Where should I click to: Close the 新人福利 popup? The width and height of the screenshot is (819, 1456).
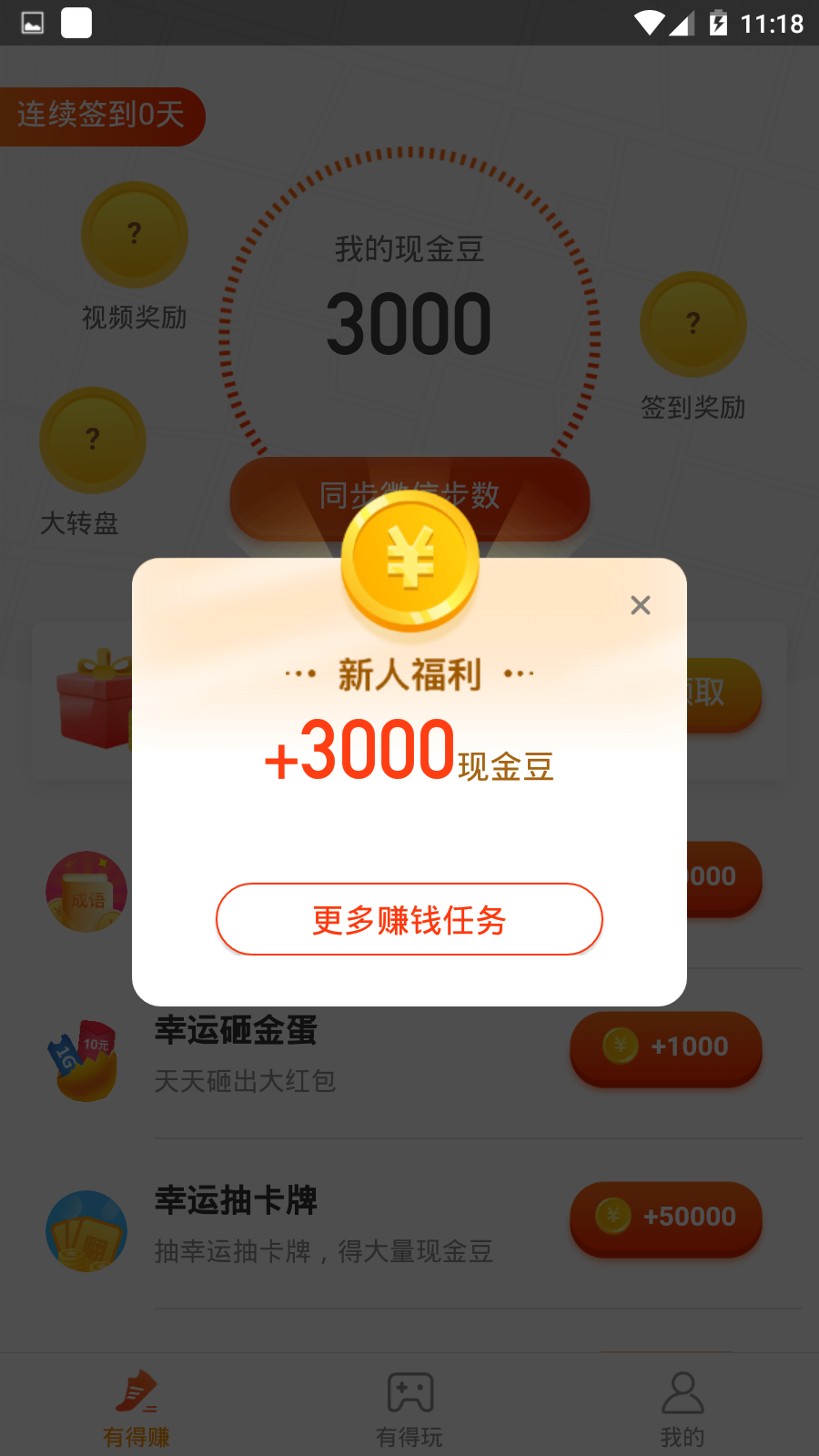[641, 605]
